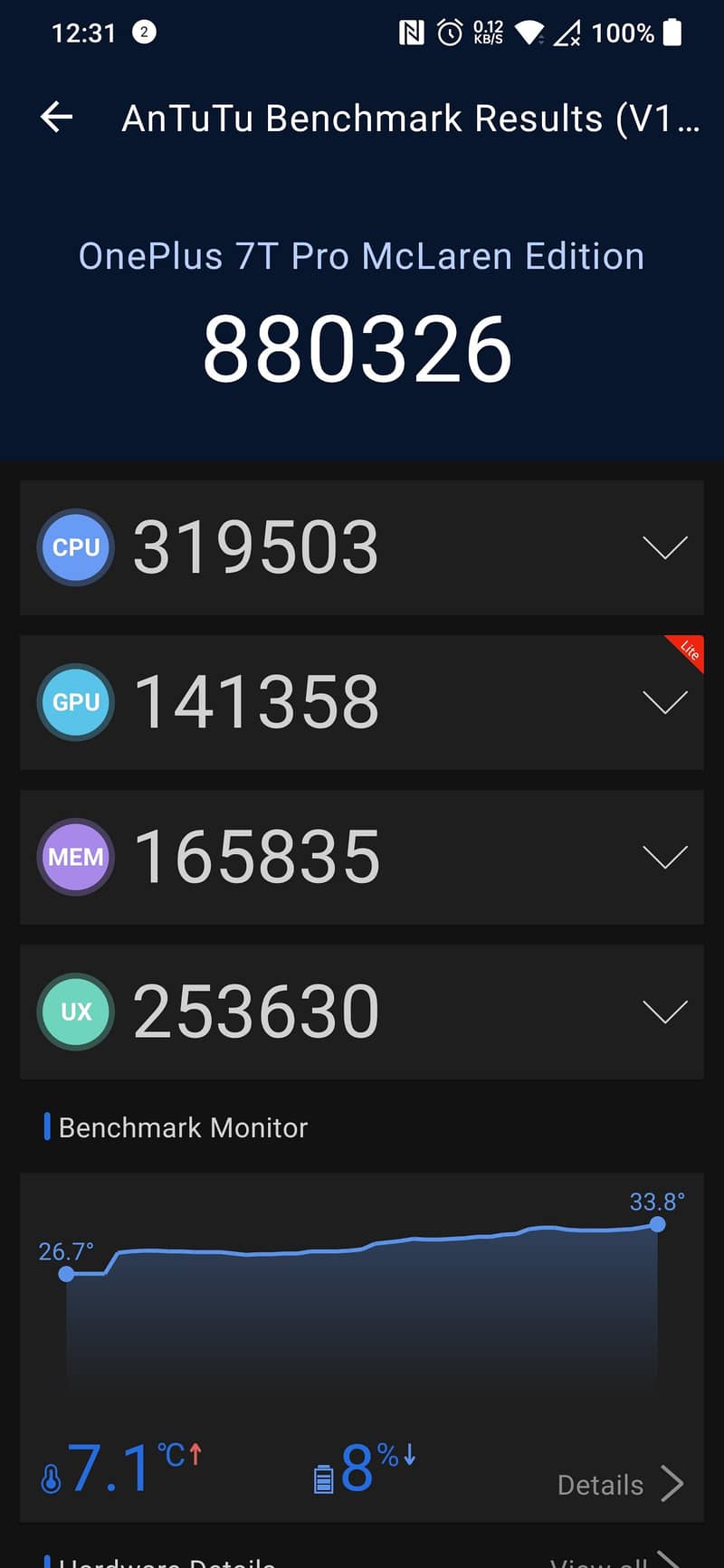Go back from AnTuTu Benchmark Results

(x=56, y=117)
